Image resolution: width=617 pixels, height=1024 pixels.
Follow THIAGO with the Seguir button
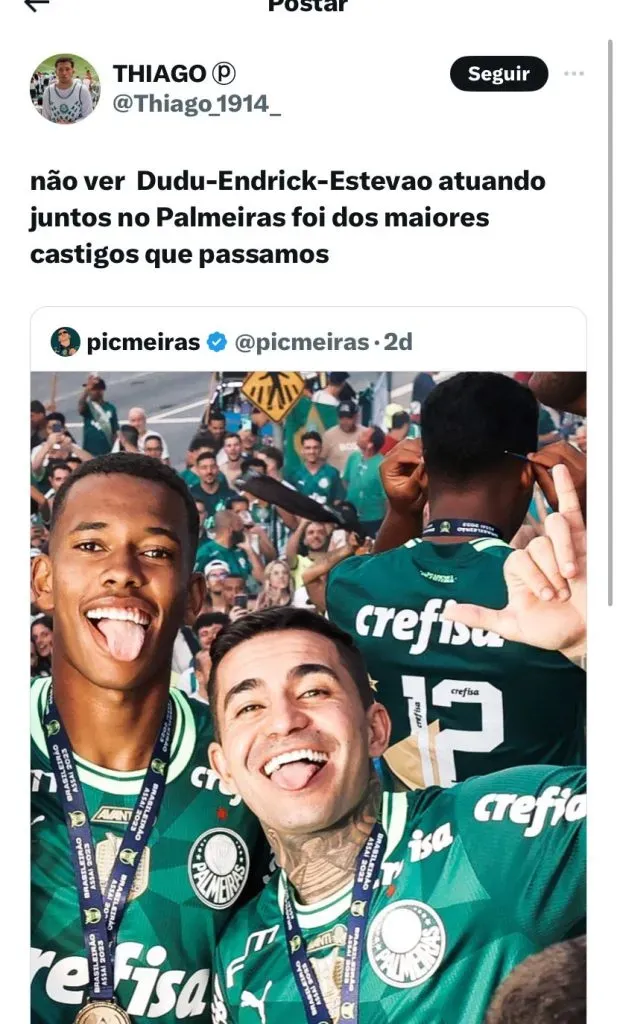point(498,74)
